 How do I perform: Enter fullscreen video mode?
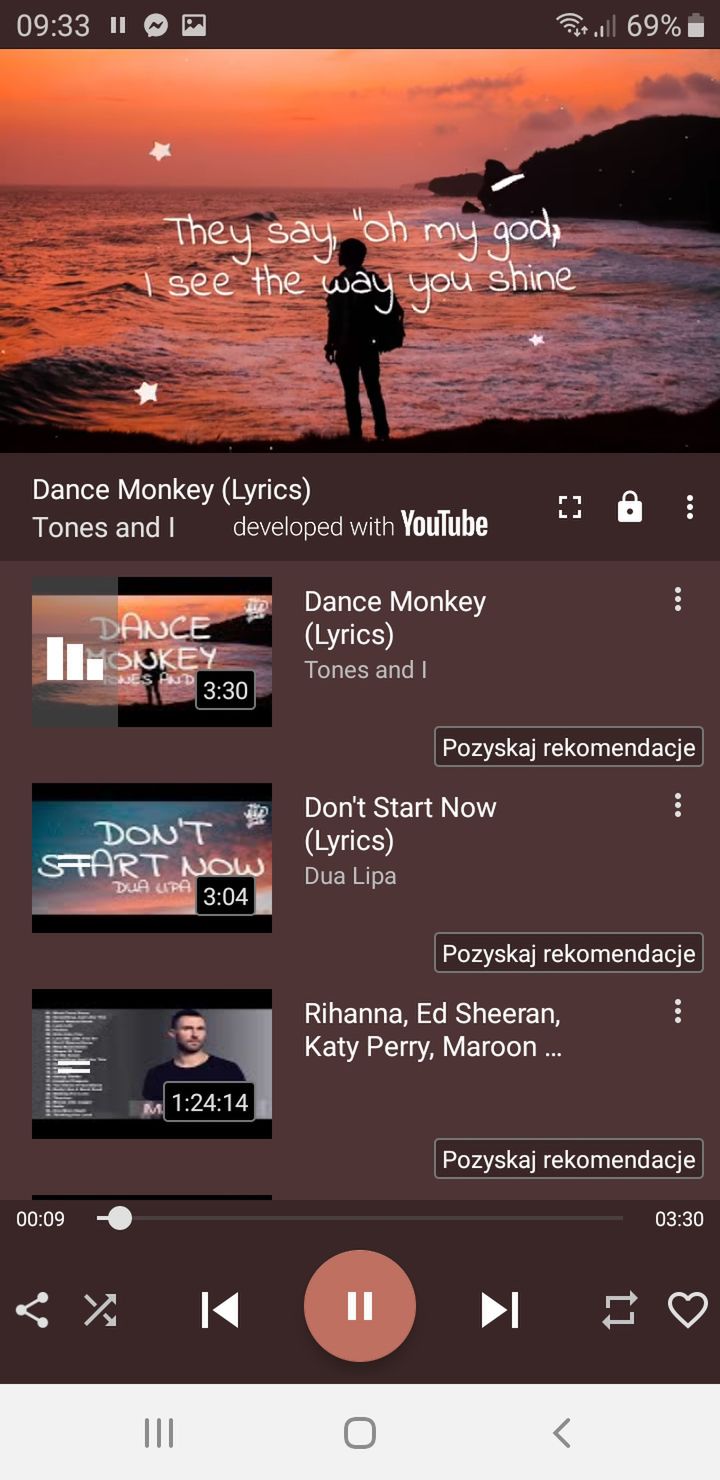(x=570, y=507)
